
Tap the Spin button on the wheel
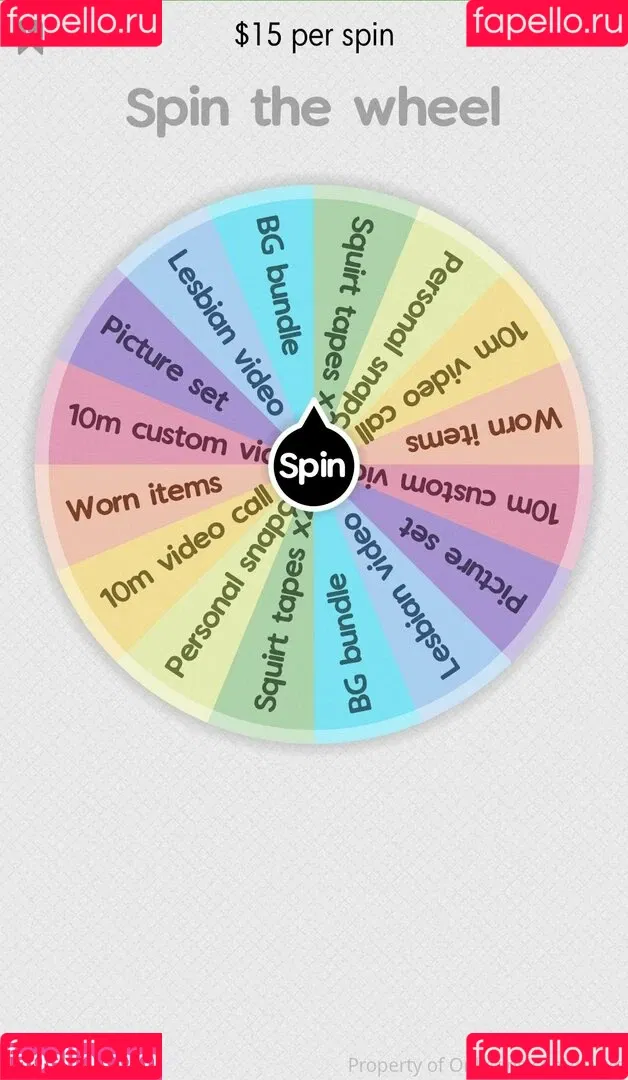click(313, 466)
